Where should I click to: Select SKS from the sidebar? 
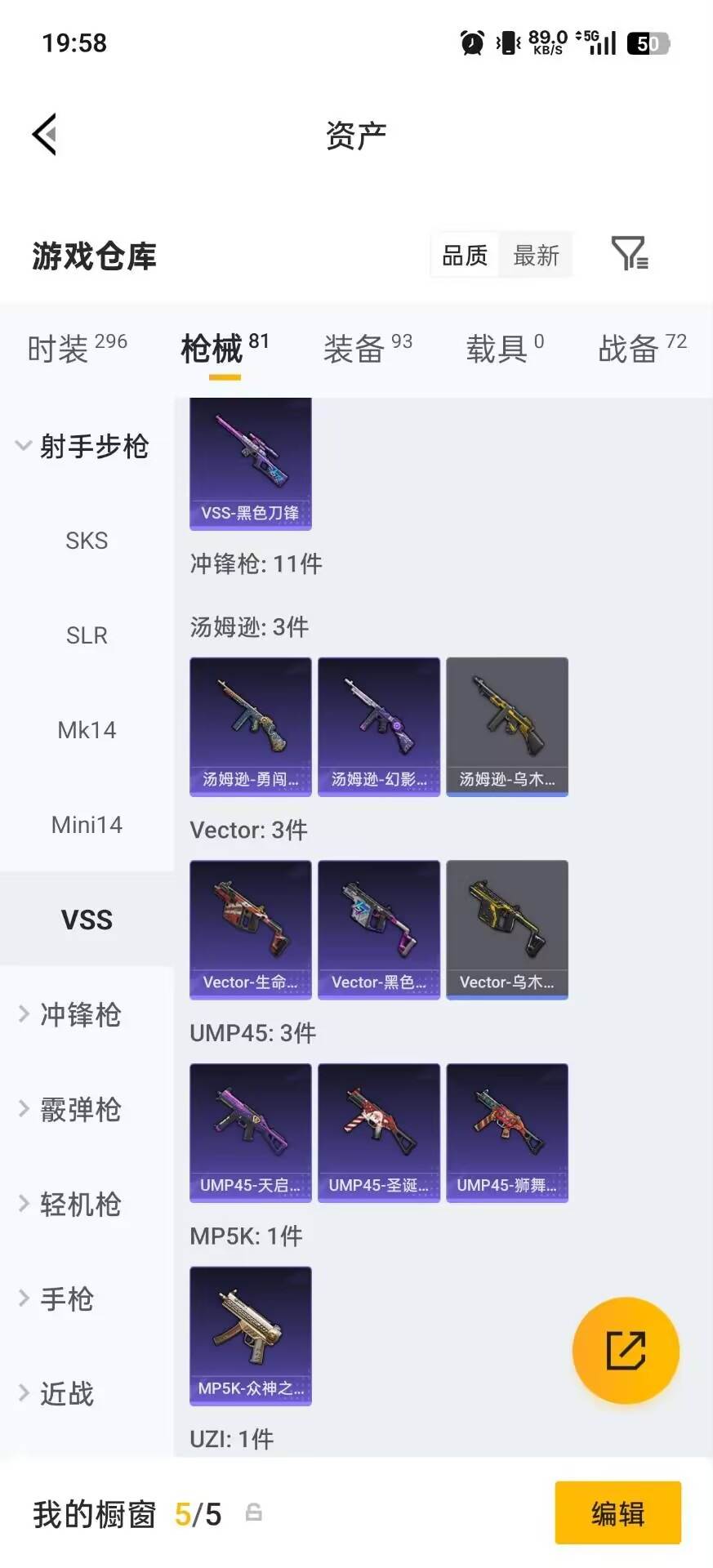[87, 540]
